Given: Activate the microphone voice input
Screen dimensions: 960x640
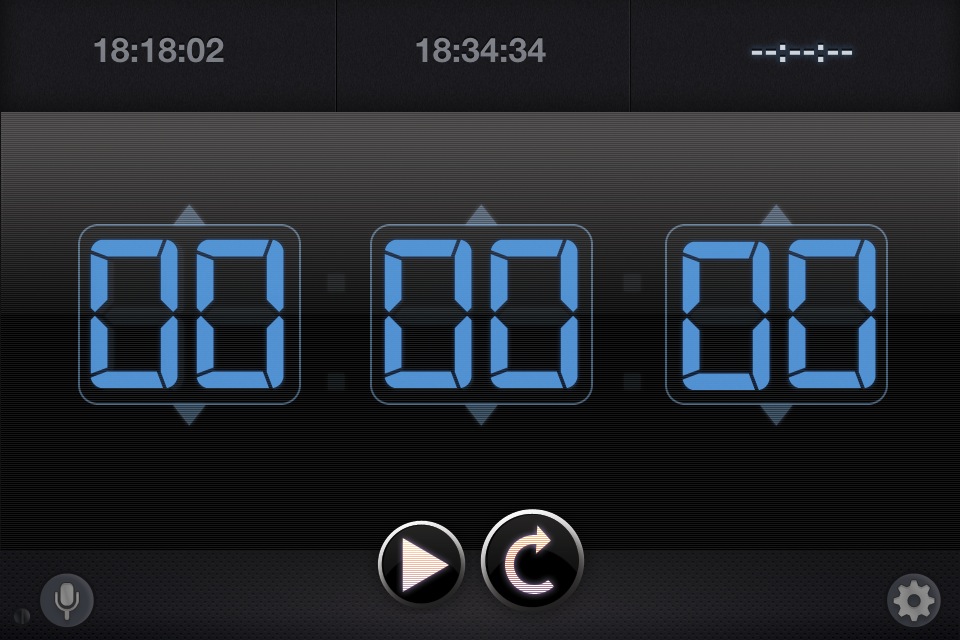Looking at the screenshot, I should [67, 600].
